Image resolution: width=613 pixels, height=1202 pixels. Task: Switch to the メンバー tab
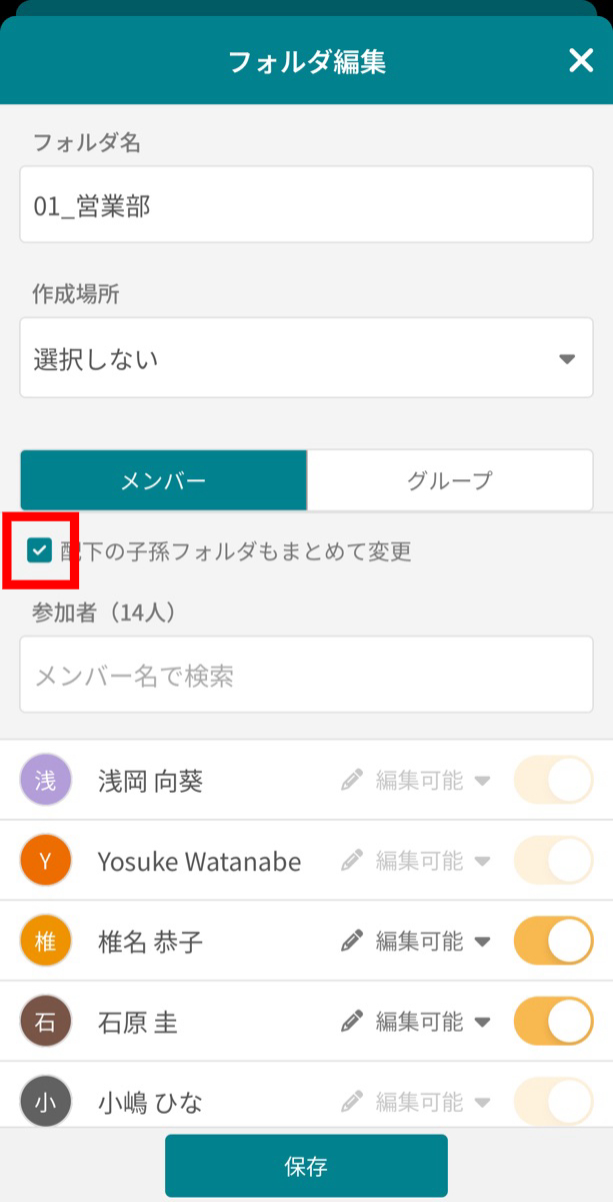(x=164, y=481)
